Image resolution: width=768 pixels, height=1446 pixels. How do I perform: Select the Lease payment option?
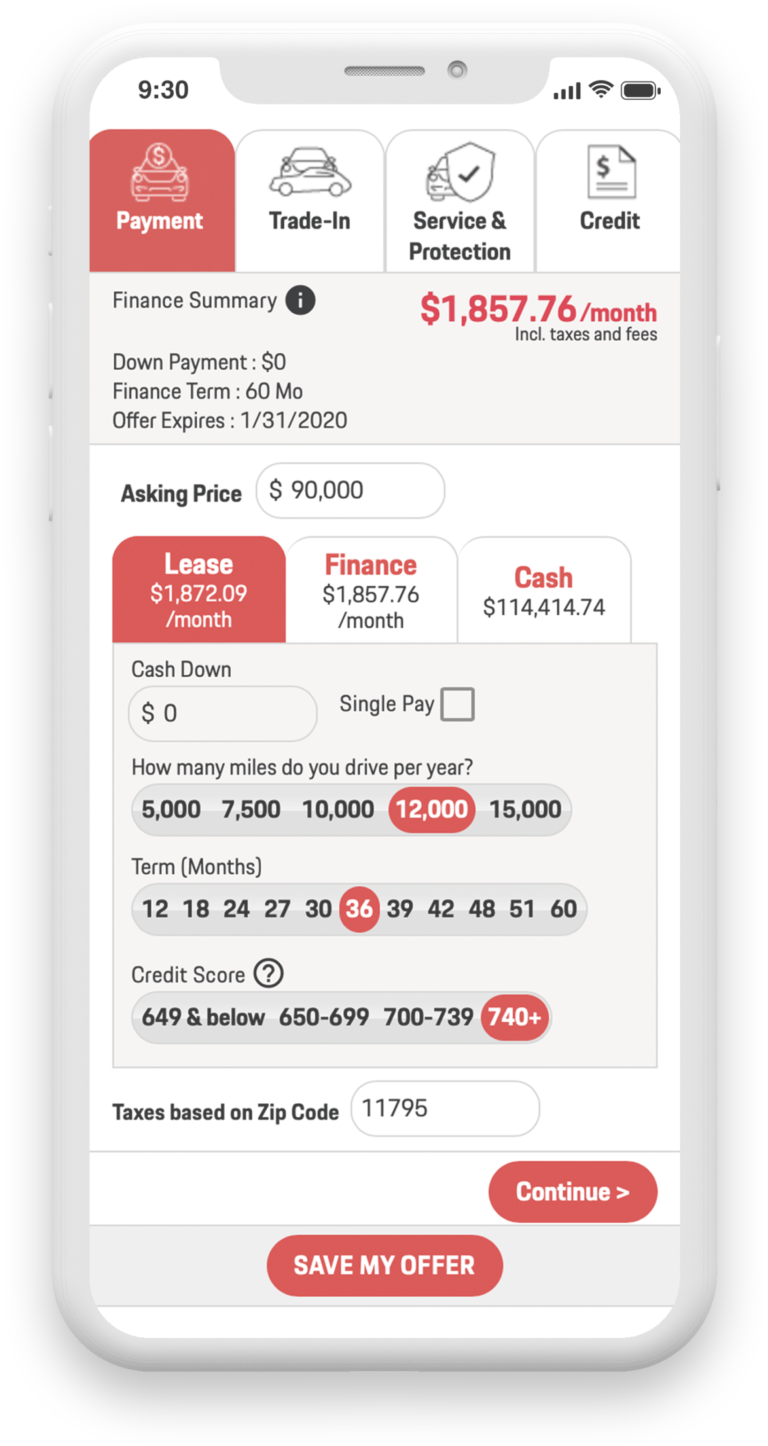point(199,591)
